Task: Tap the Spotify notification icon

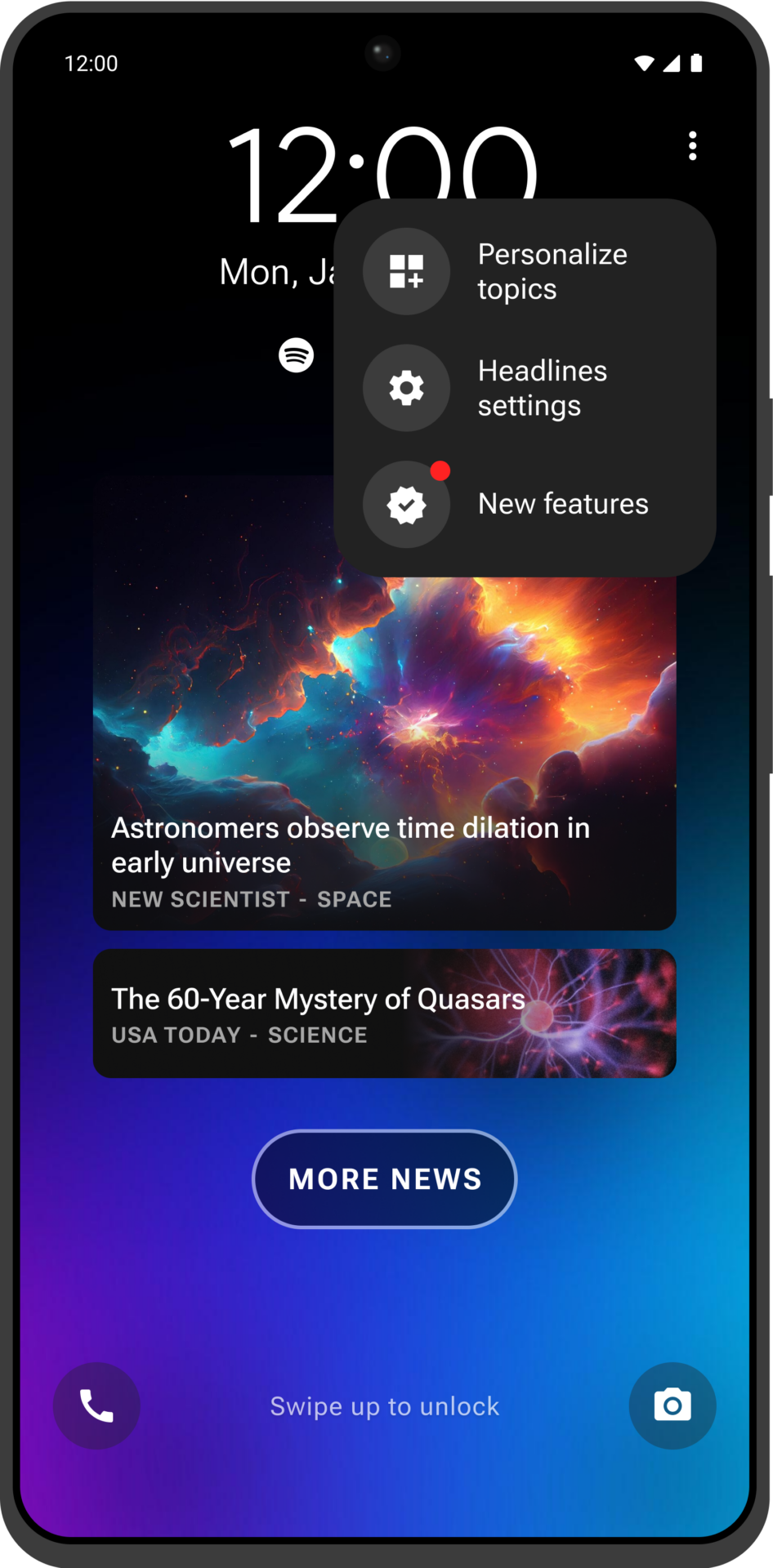Action: [296, 355]
